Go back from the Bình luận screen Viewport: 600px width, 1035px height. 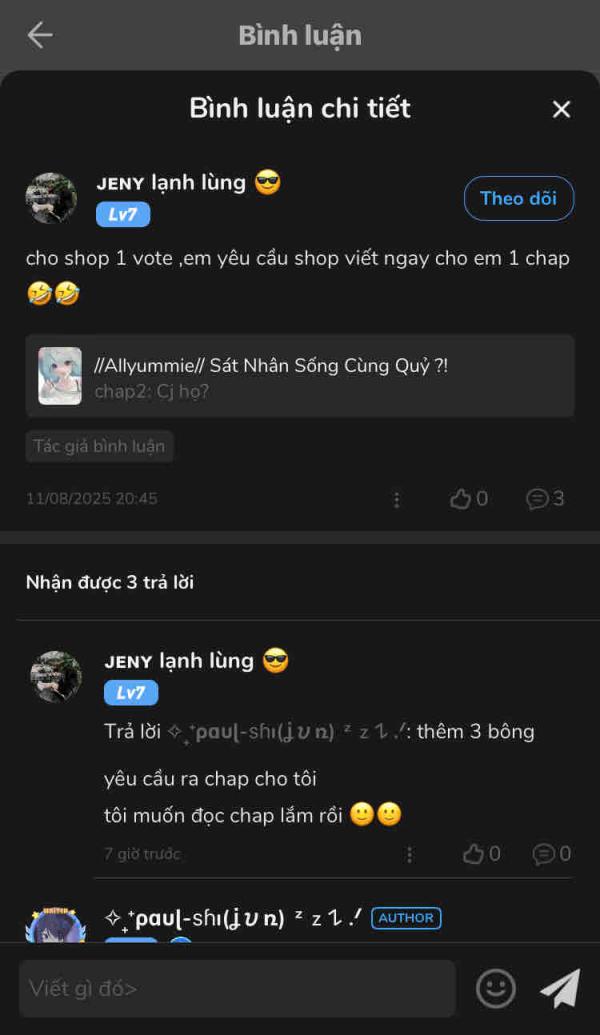(x=40, y=35)
